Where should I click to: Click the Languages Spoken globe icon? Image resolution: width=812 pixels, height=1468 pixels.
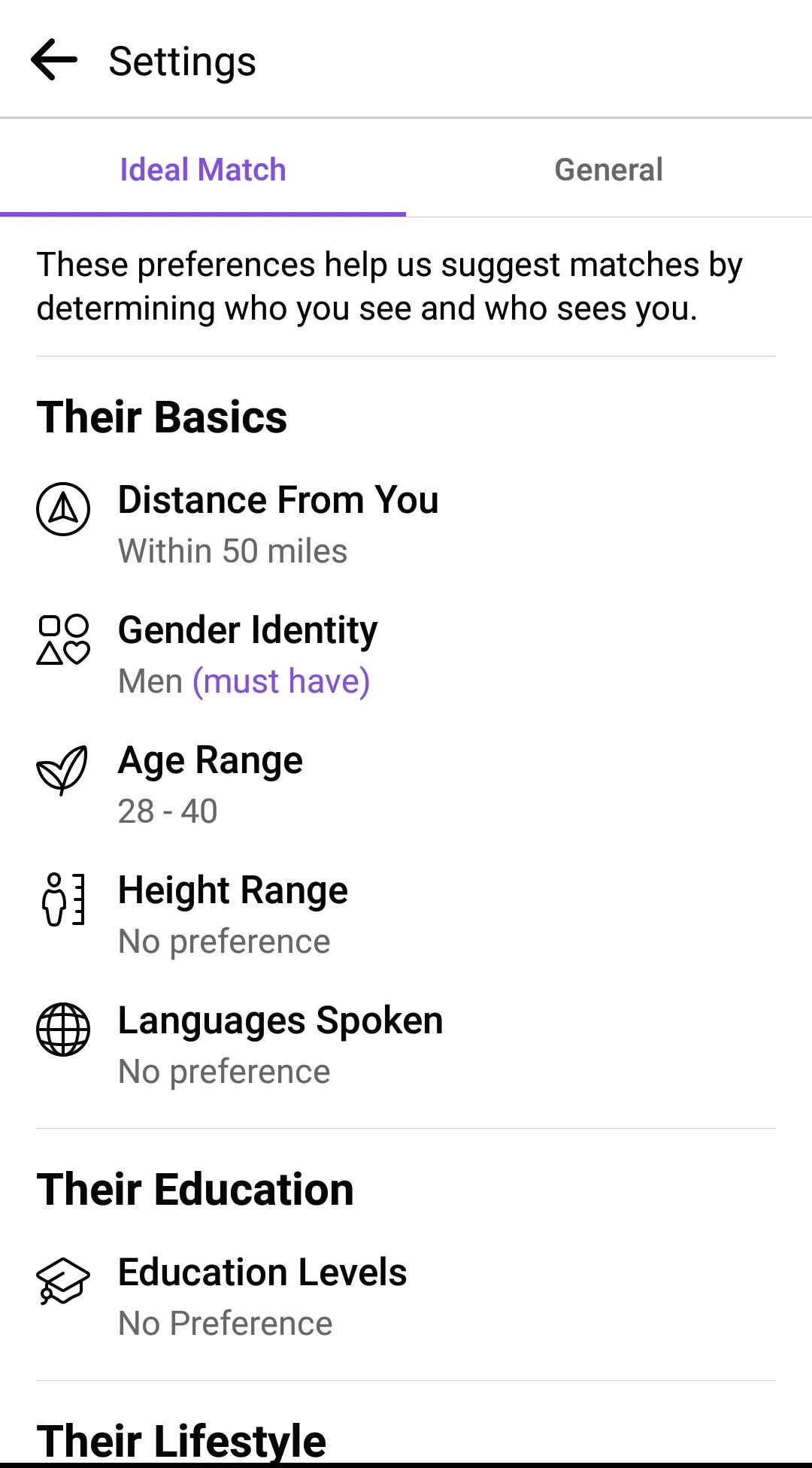tap(63, 1030)
